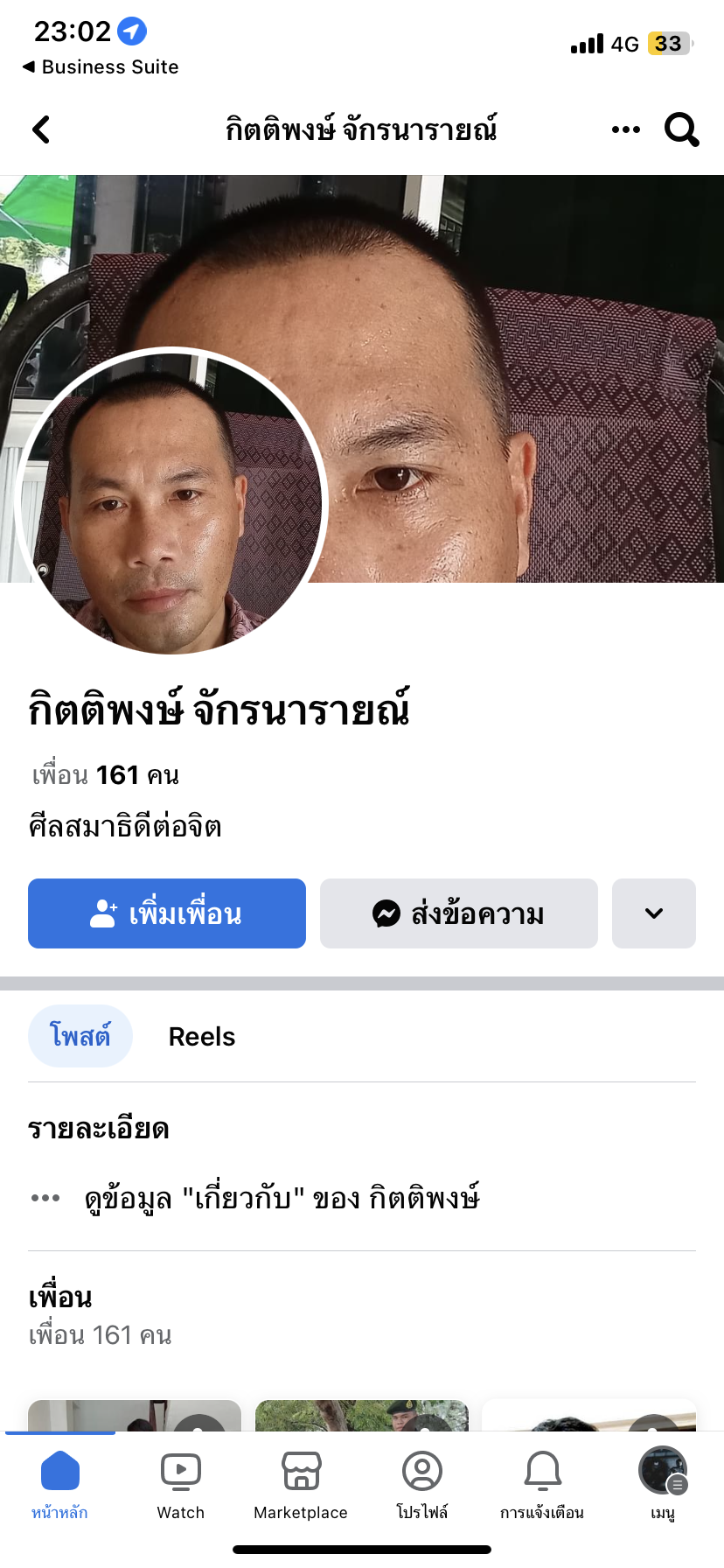Open the ดูข้อมูล "เกี่ยวกับ" about info row

click(282, 1198)
